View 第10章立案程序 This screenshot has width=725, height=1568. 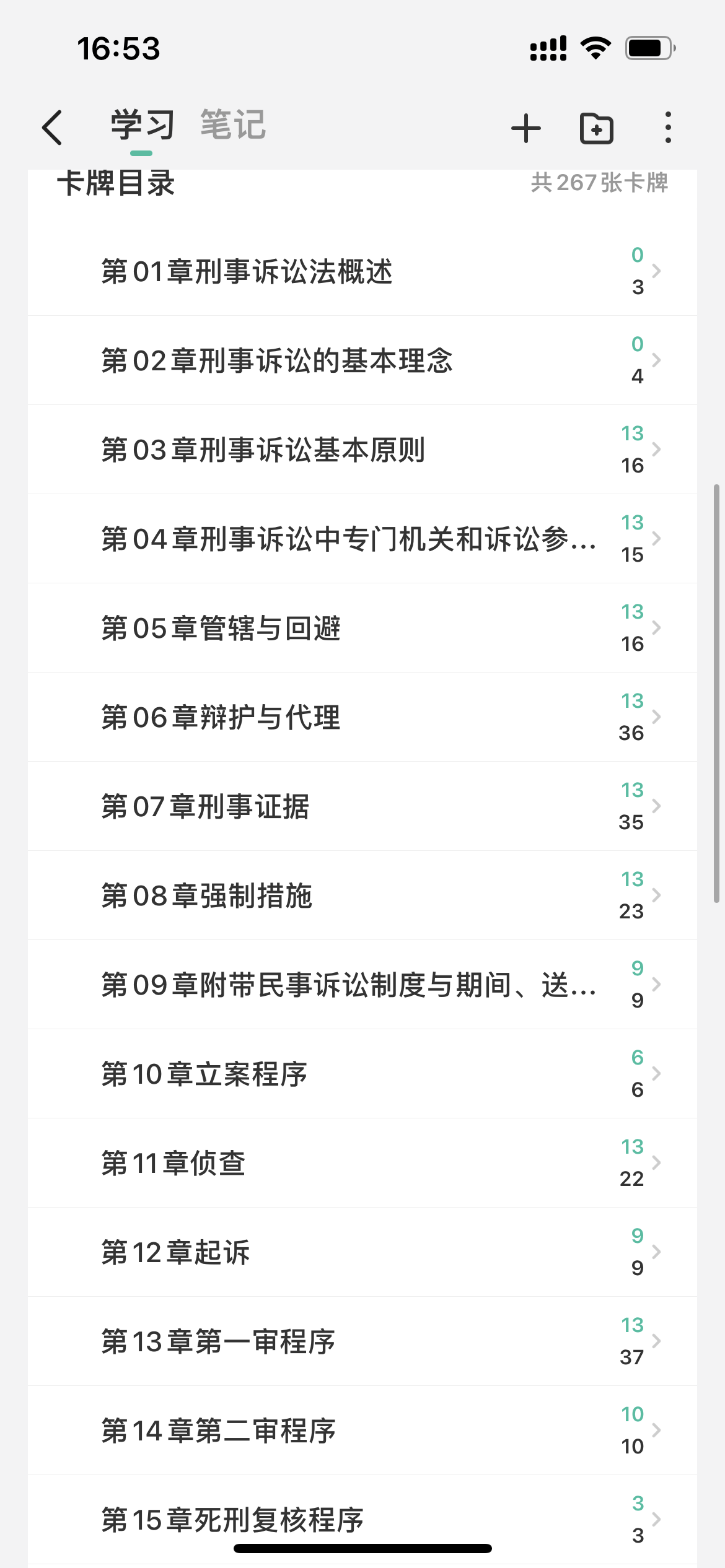(x=362, y=1074)
